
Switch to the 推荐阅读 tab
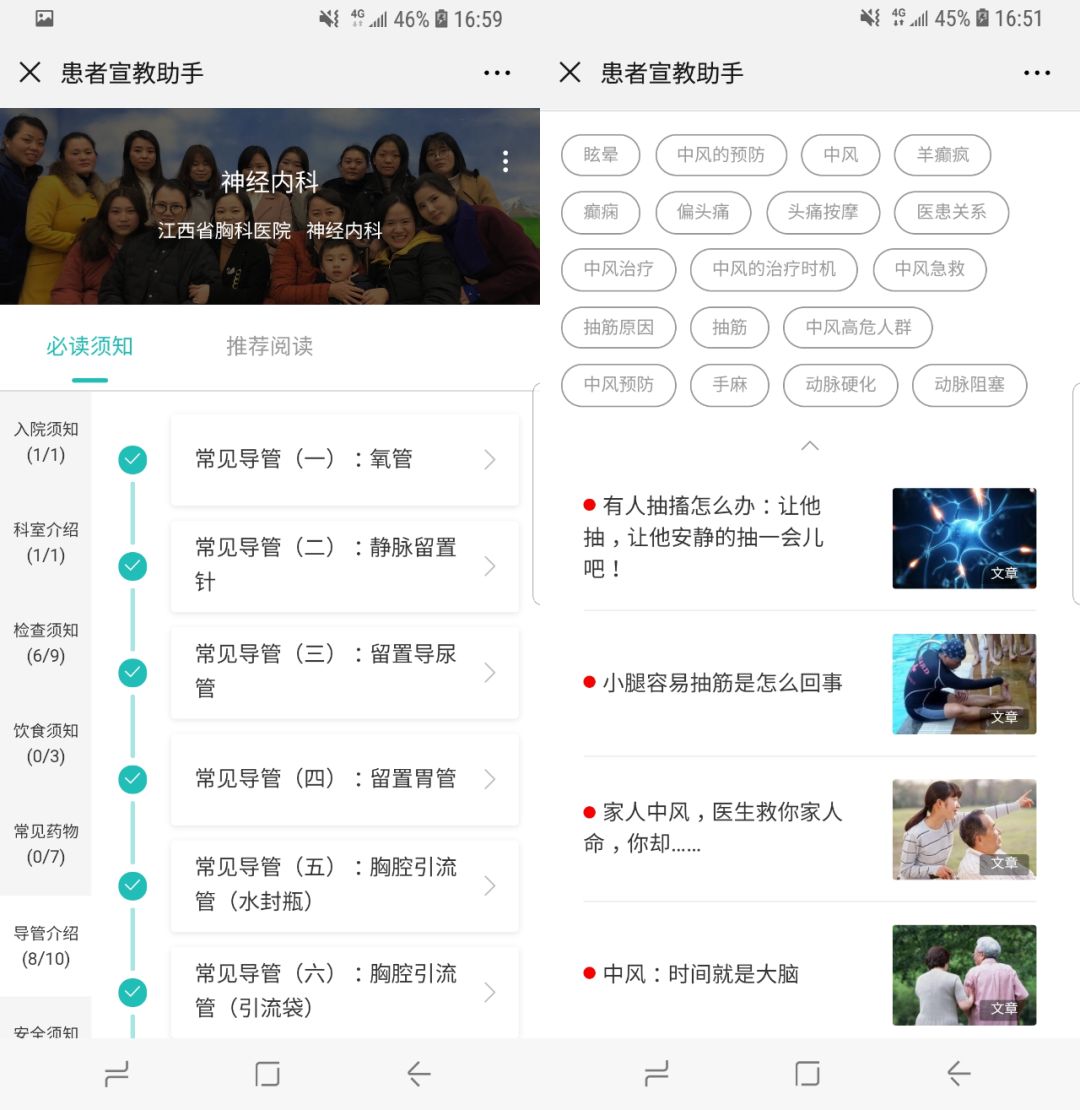[269, 346]
